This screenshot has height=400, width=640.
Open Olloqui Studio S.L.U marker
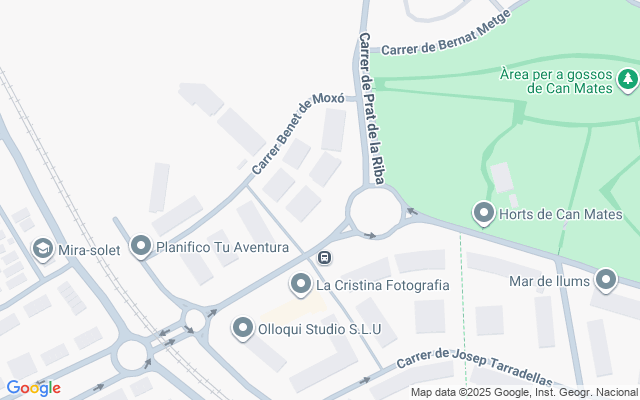[243, 328]
